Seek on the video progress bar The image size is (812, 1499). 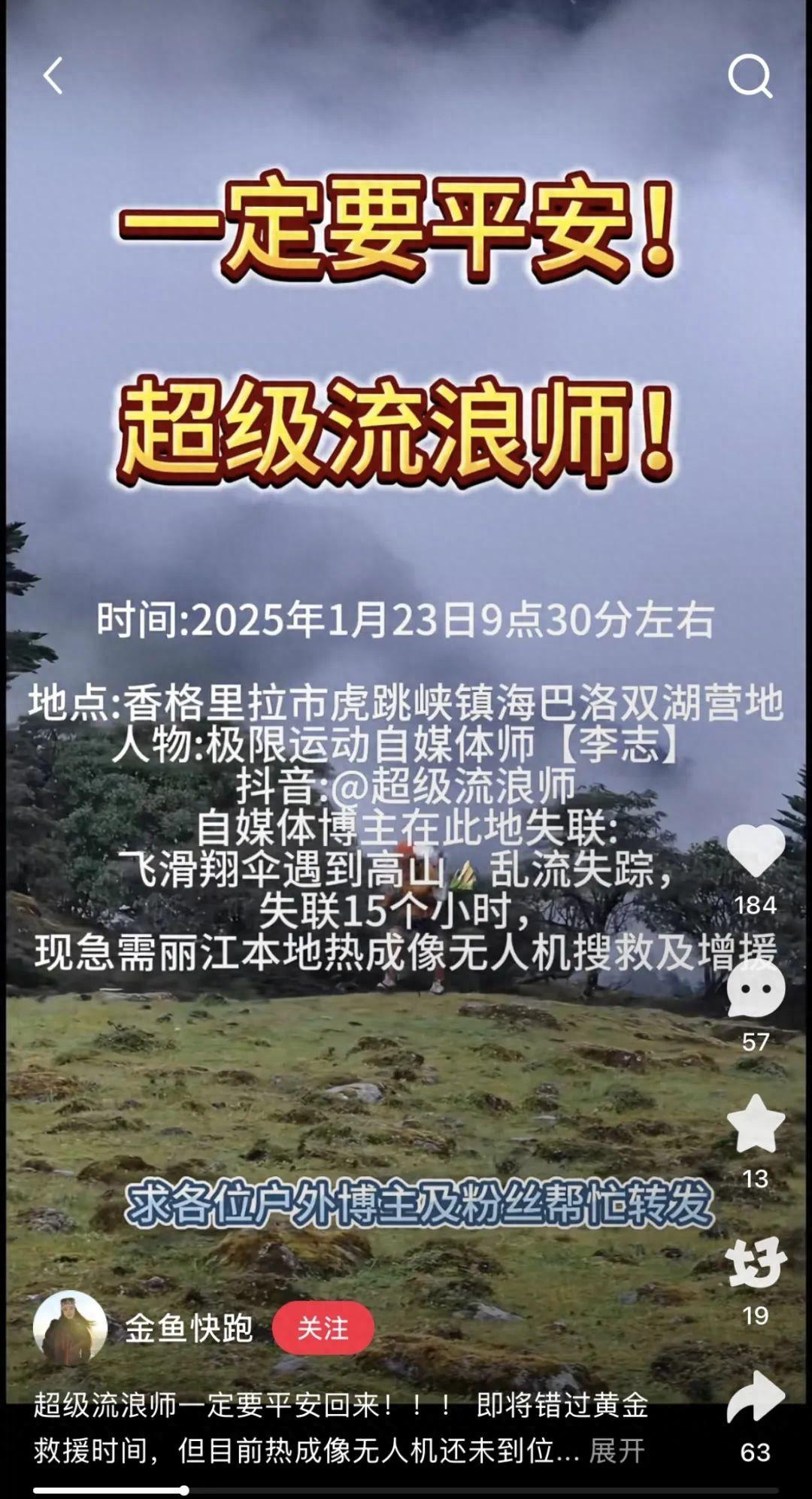click(x=406, y=1490)
